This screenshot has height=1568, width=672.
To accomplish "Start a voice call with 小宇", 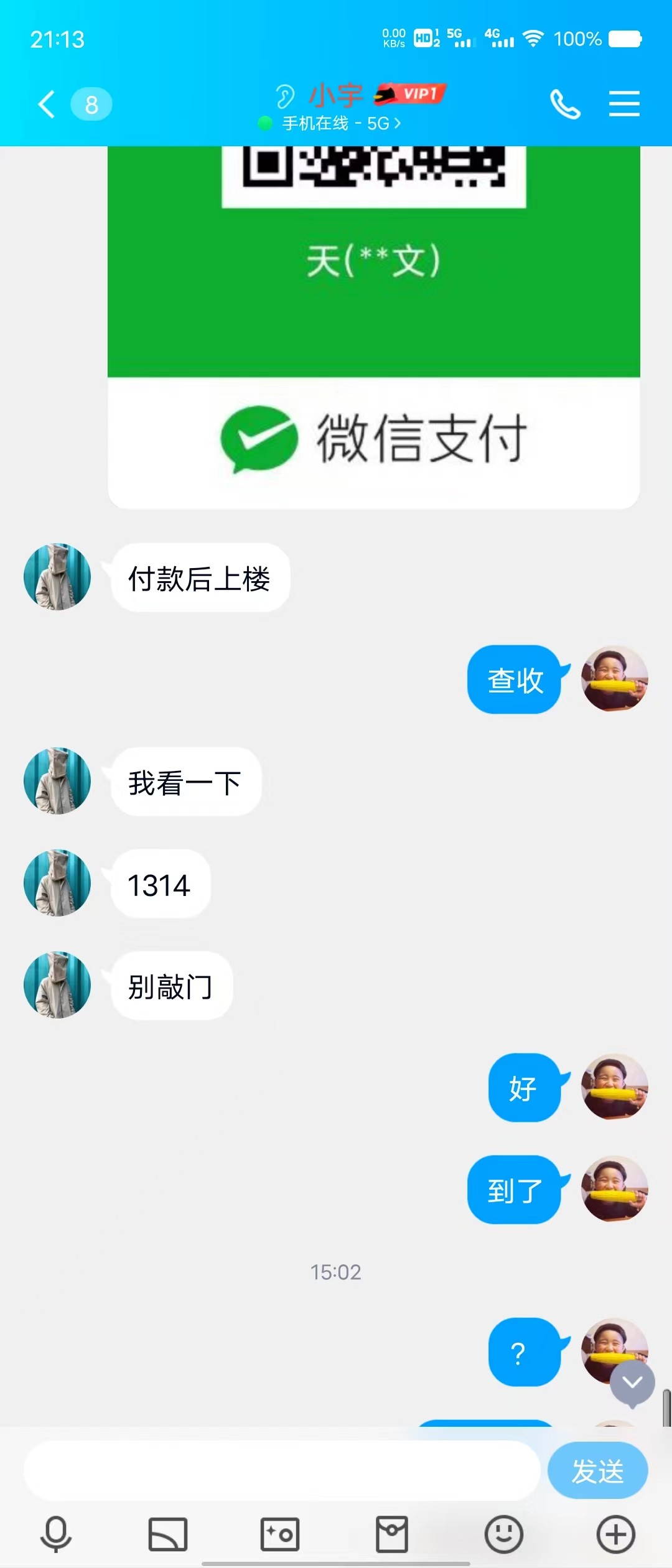I will [565, 104].
